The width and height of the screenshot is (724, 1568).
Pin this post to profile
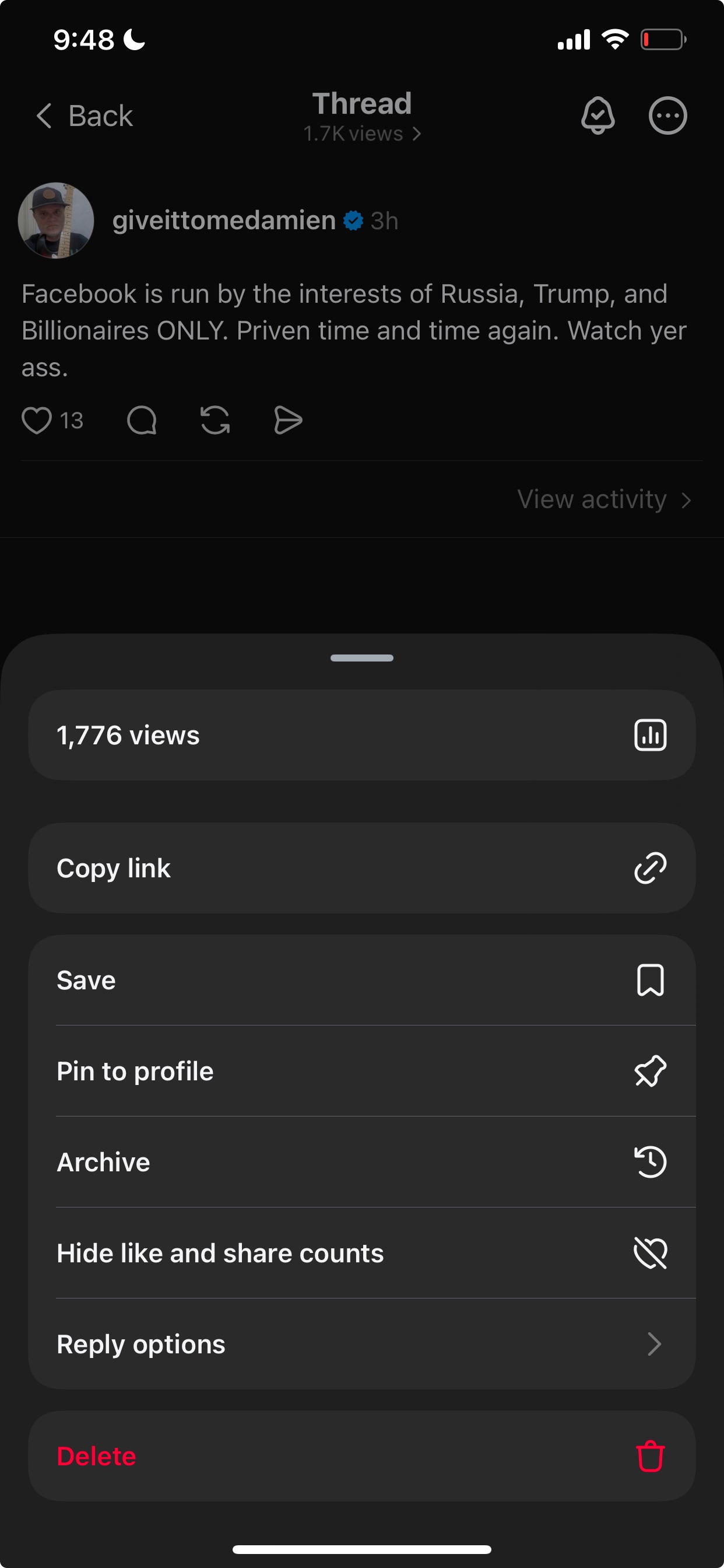click(x=361, y=1070)
